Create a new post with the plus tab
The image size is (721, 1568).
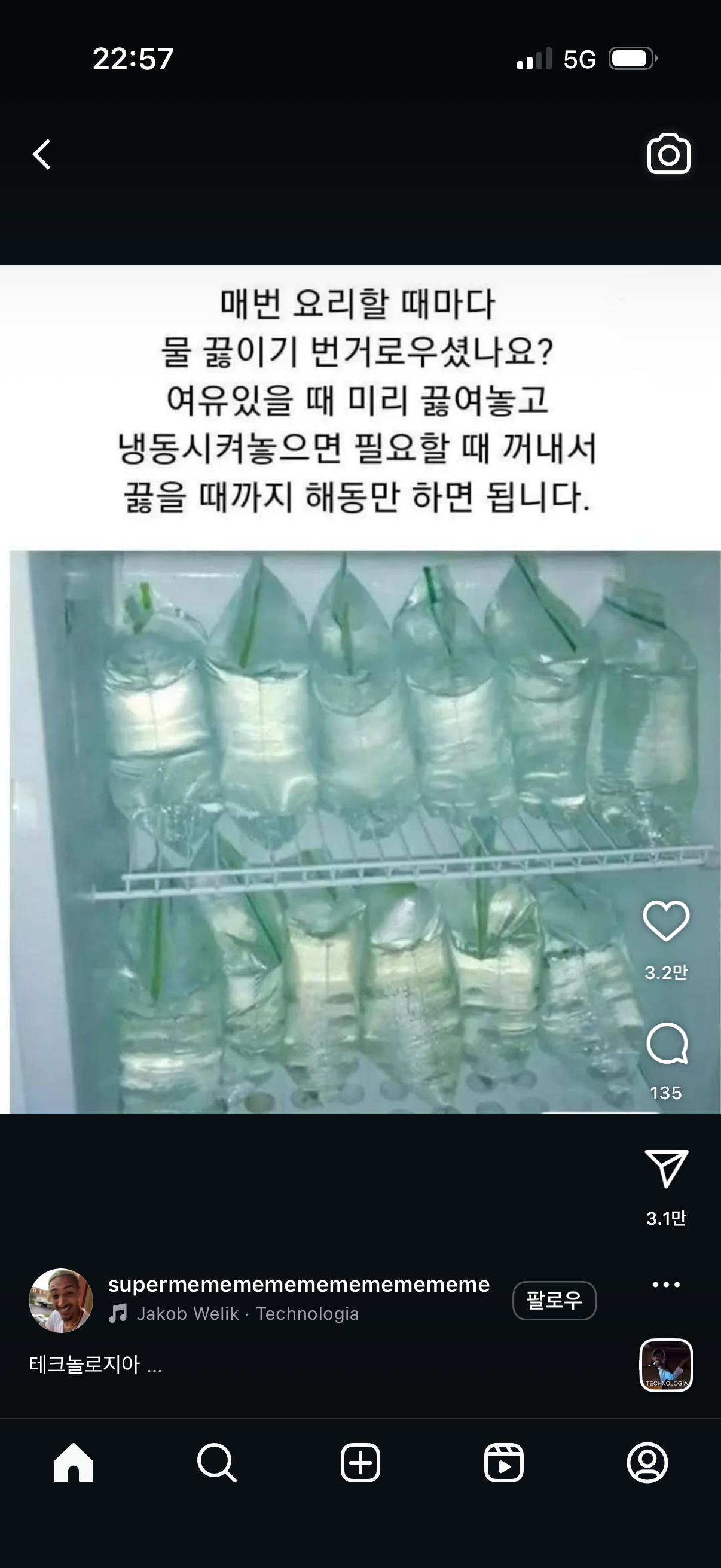coord(360,1462)
